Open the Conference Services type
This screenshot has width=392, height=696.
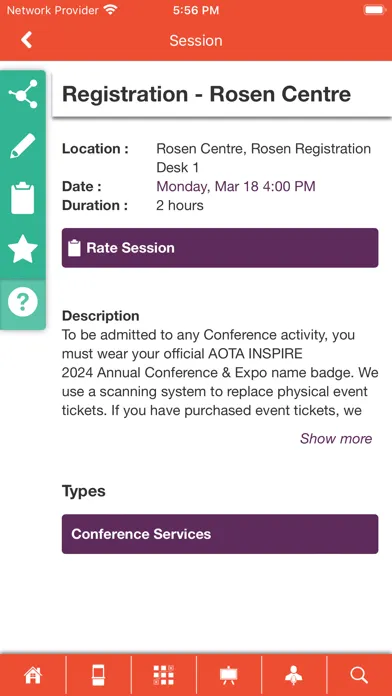(220, 534)
